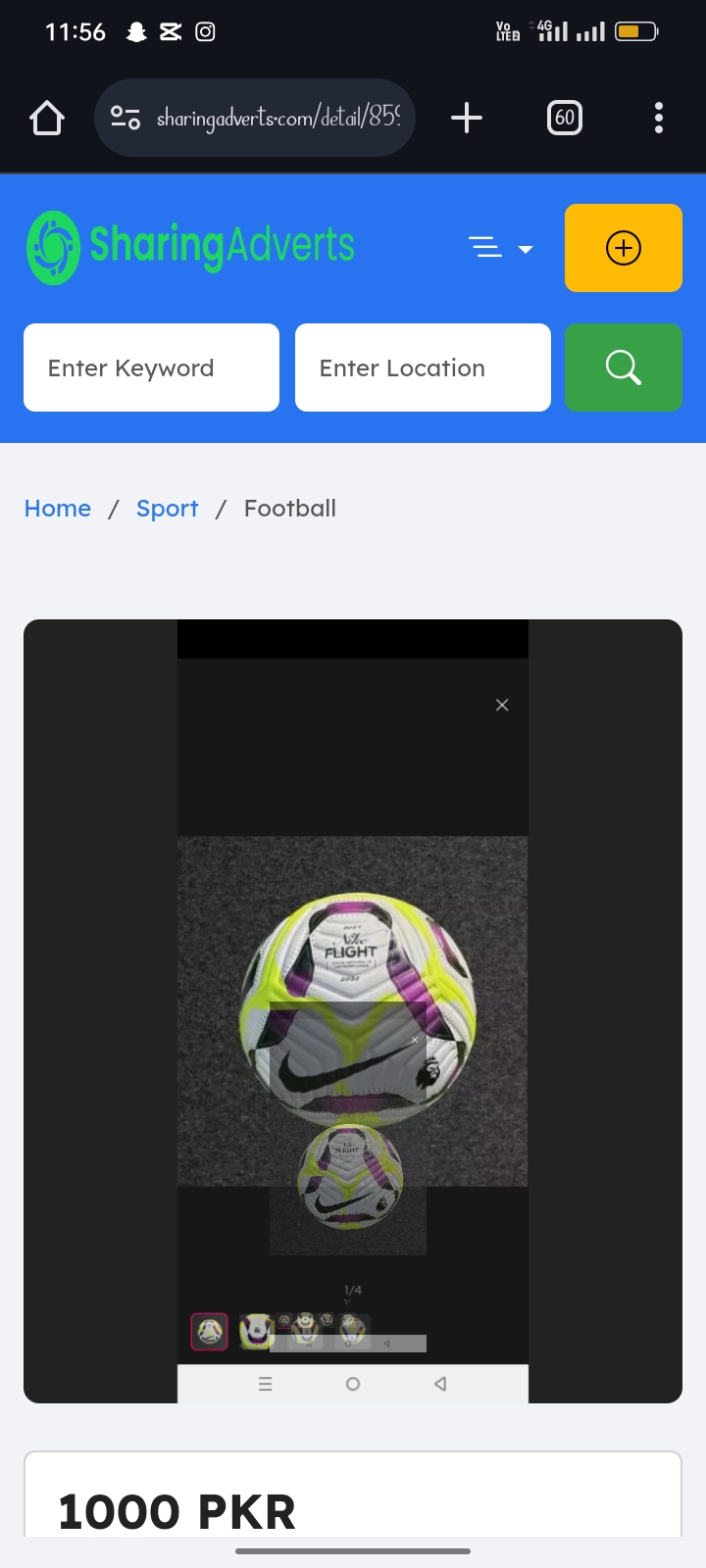The width and height of the screenshot is (706, 1568).
Task: Enlarge the football listing photo
Action: click(x=353, y=1009)
